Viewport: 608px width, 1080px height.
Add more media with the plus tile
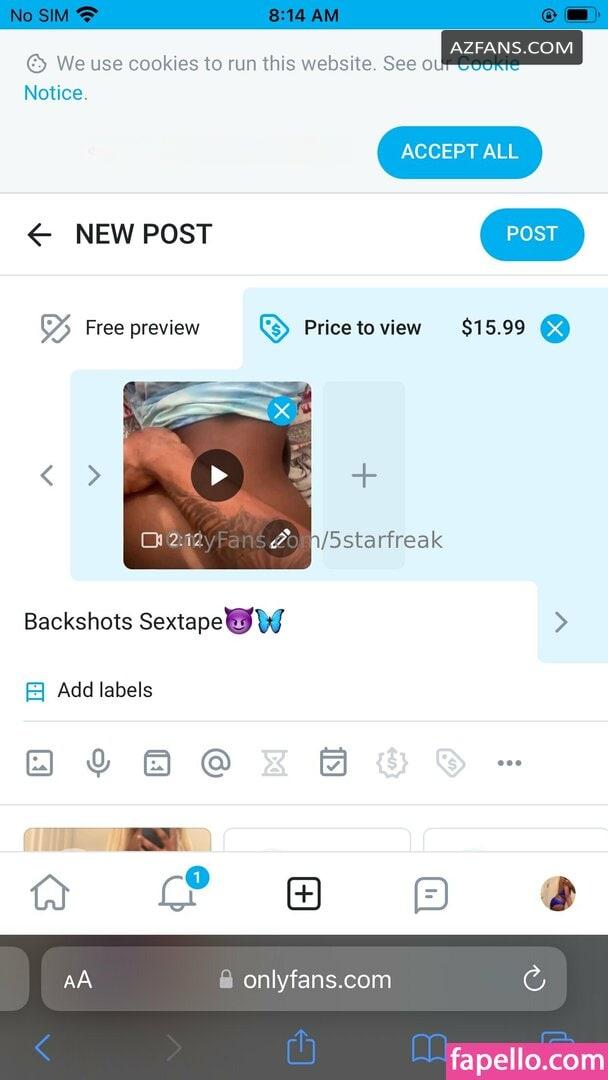(364, 475)
